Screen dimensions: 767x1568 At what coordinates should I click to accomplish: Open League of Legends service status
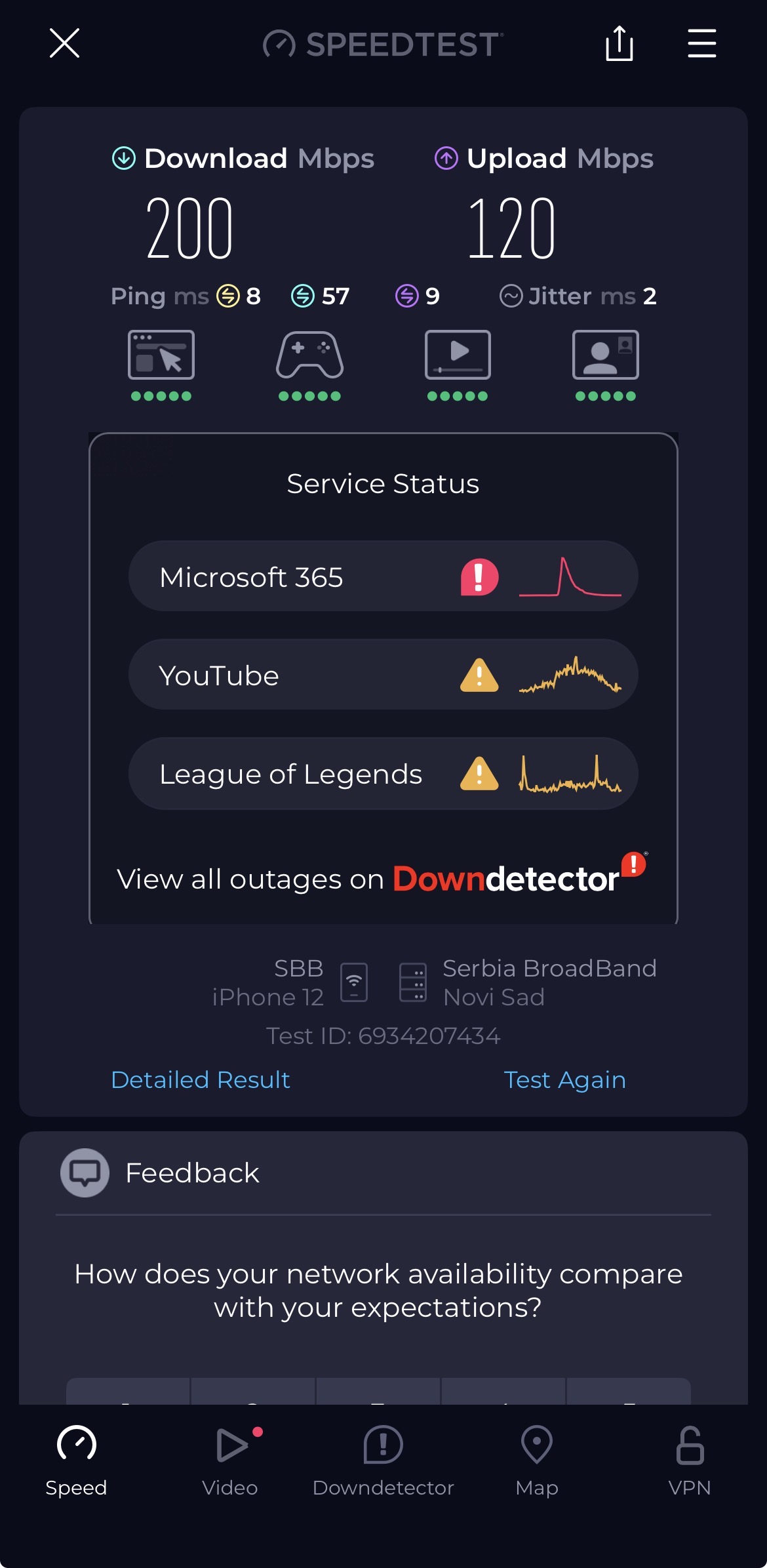pyautogui.click(x=383, y=774)
